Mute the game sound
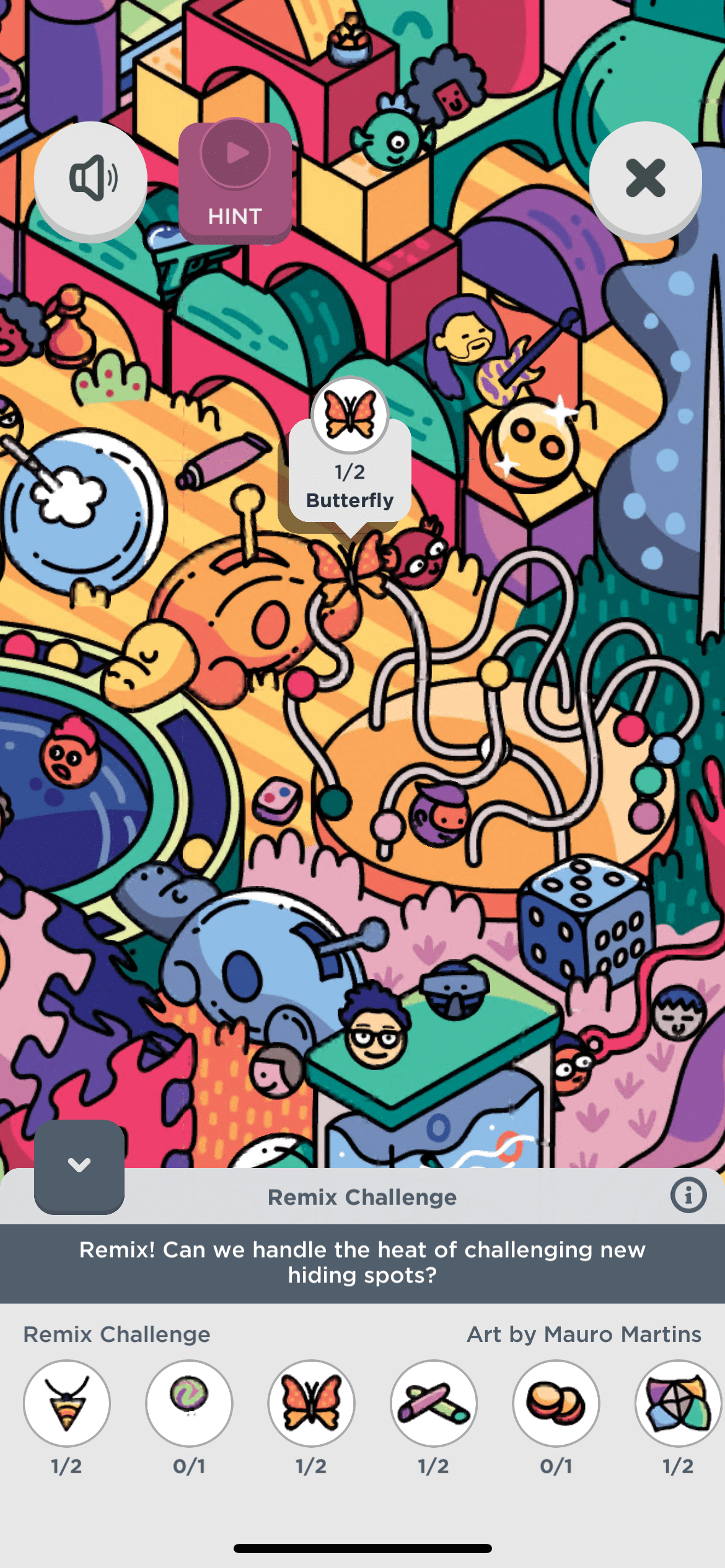The width and height of the screenshot is (725, 1568). pyautogui.click(x=90, y=178)
